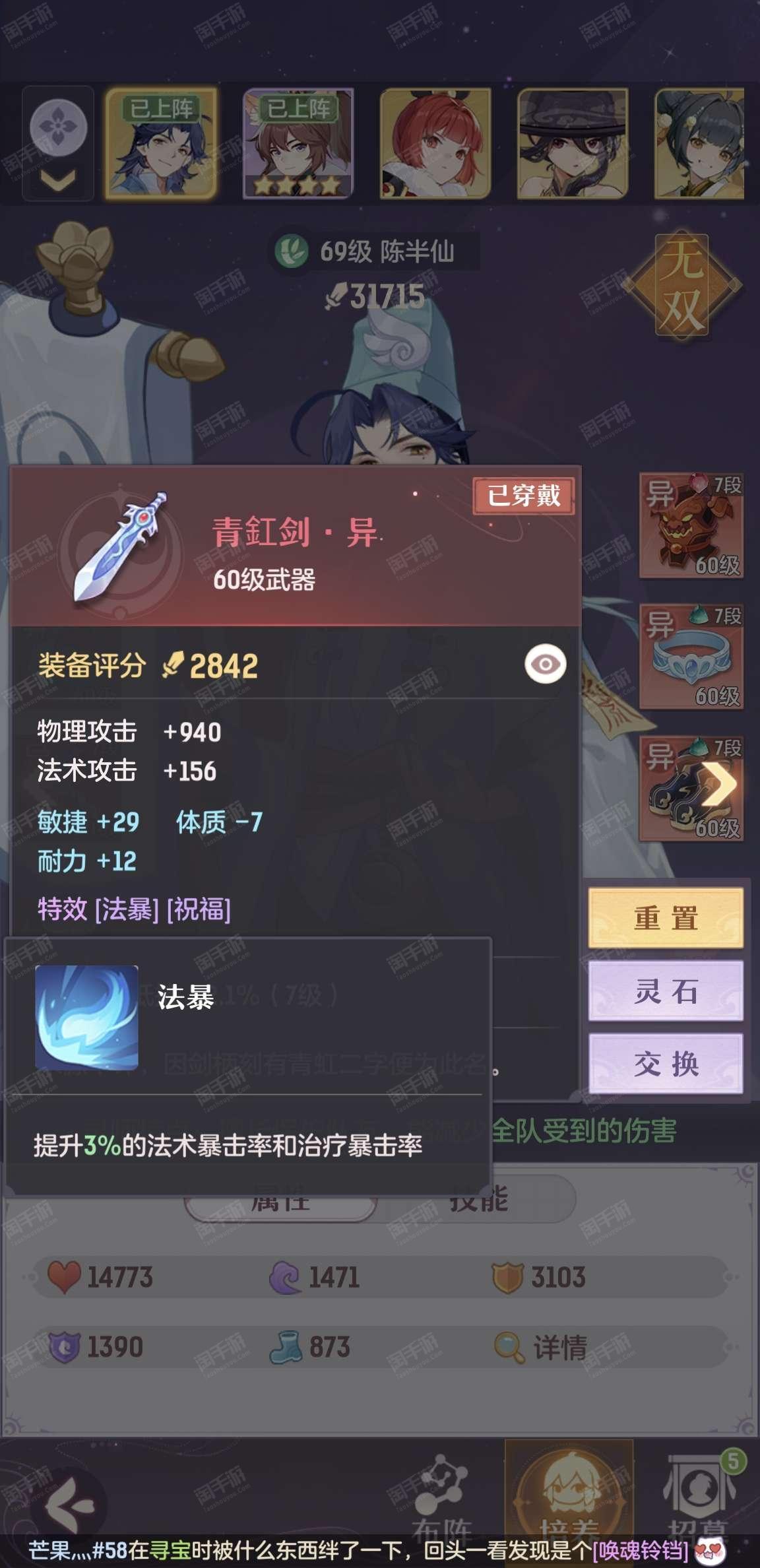
Task: Tap the [祝福] special effect link
Action: click(x=199, y=909)
